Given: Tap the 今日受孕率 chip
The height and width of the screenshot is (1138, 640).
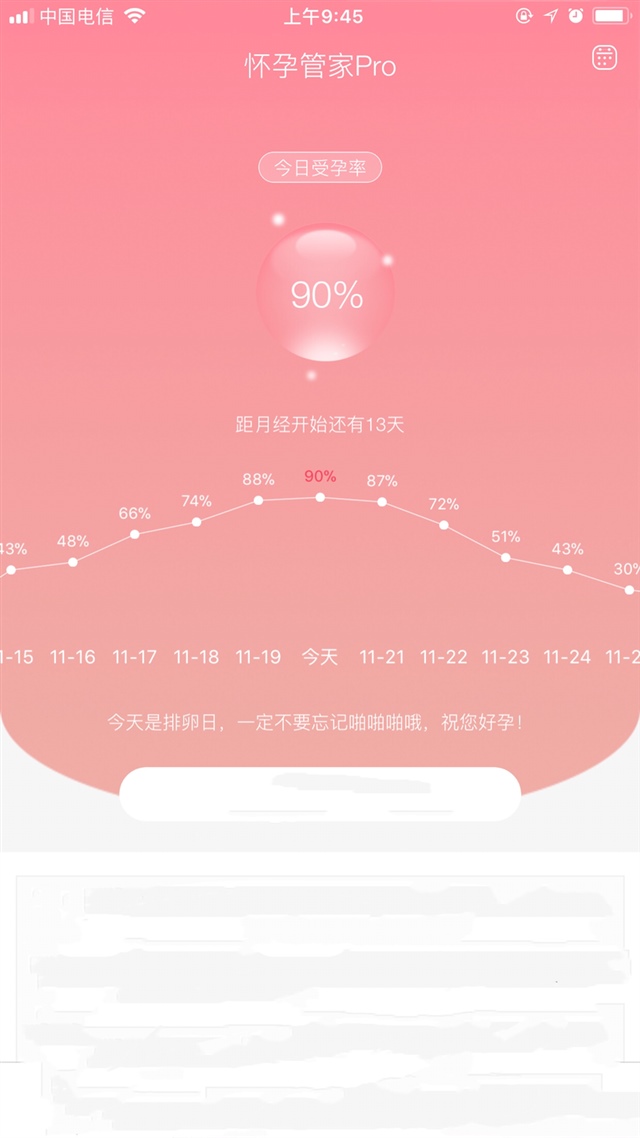Looking at the screenshot, I should pyautogui.click(x=320, y=168).
